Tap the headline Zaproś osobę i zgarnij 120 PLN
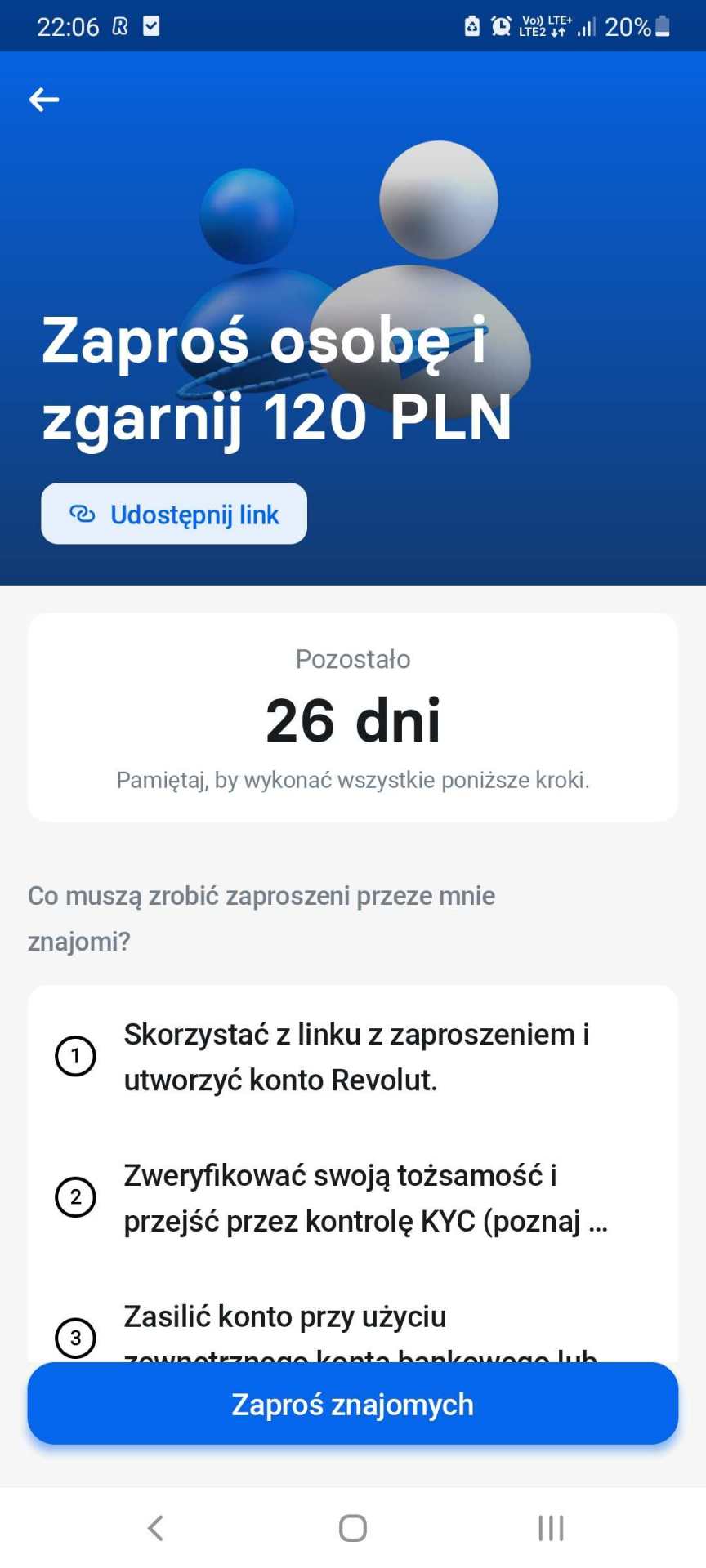Screen dimensions: 706x1568 pos(278,376)
